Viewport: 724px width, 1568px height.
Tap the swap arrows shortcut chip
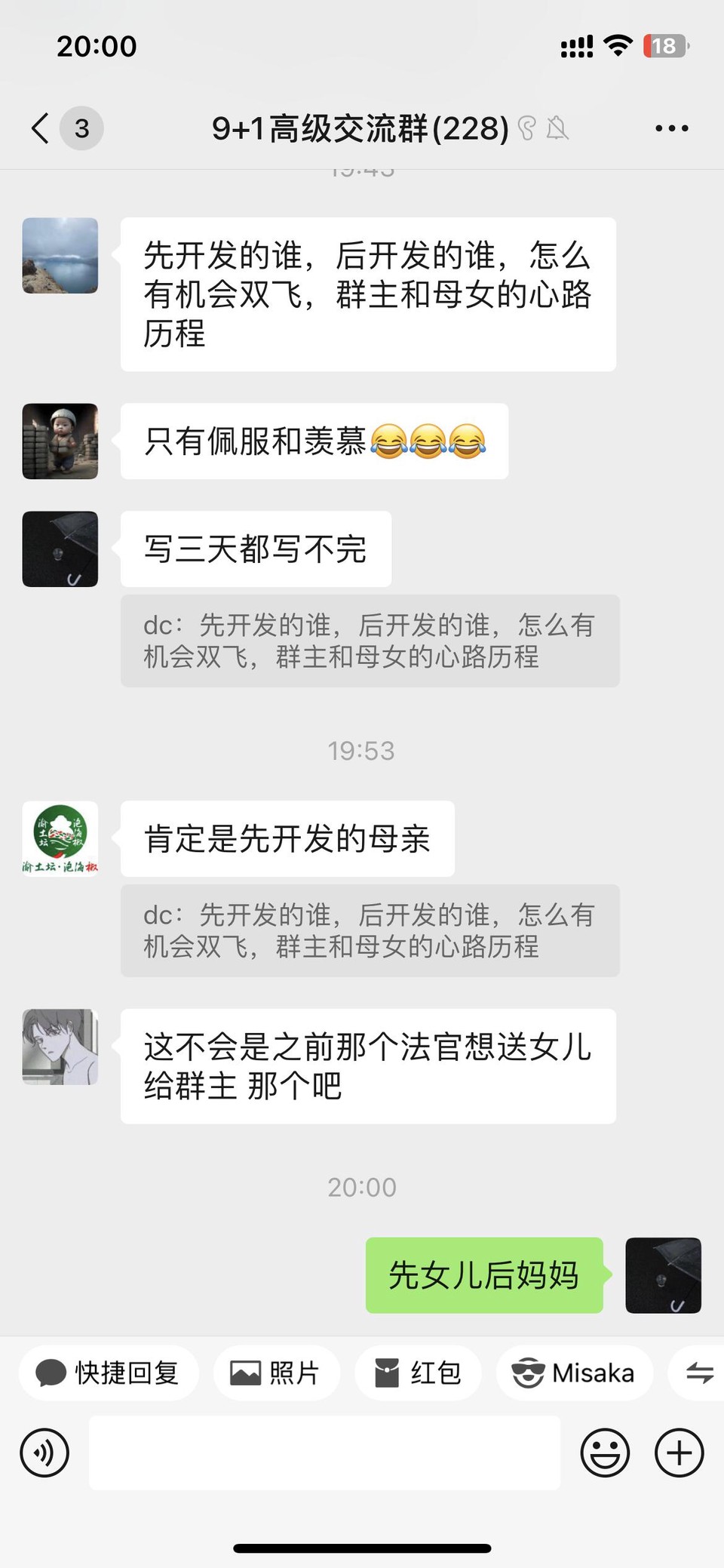pos(698,1373)
